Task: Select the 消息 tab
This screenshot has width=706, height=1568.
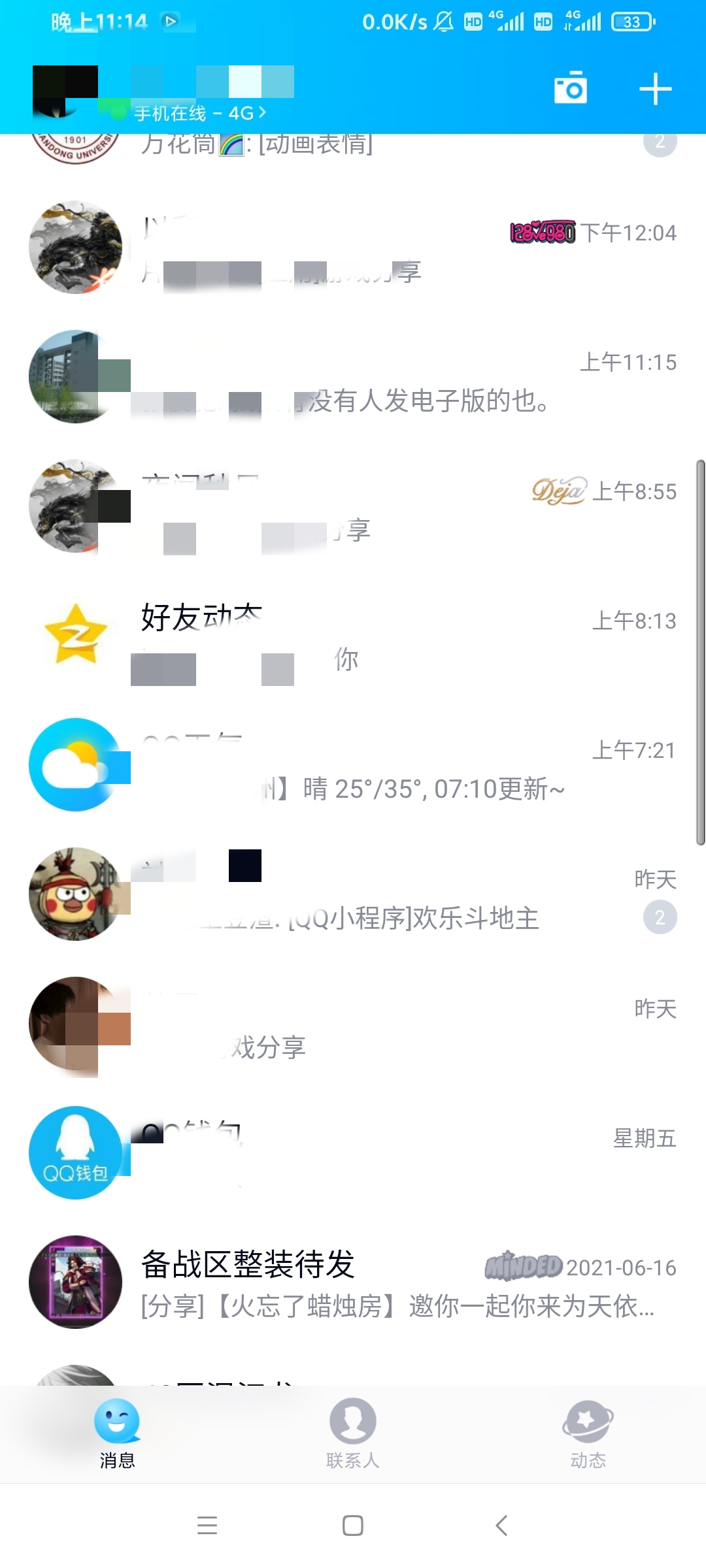Action: [117, 1433]
